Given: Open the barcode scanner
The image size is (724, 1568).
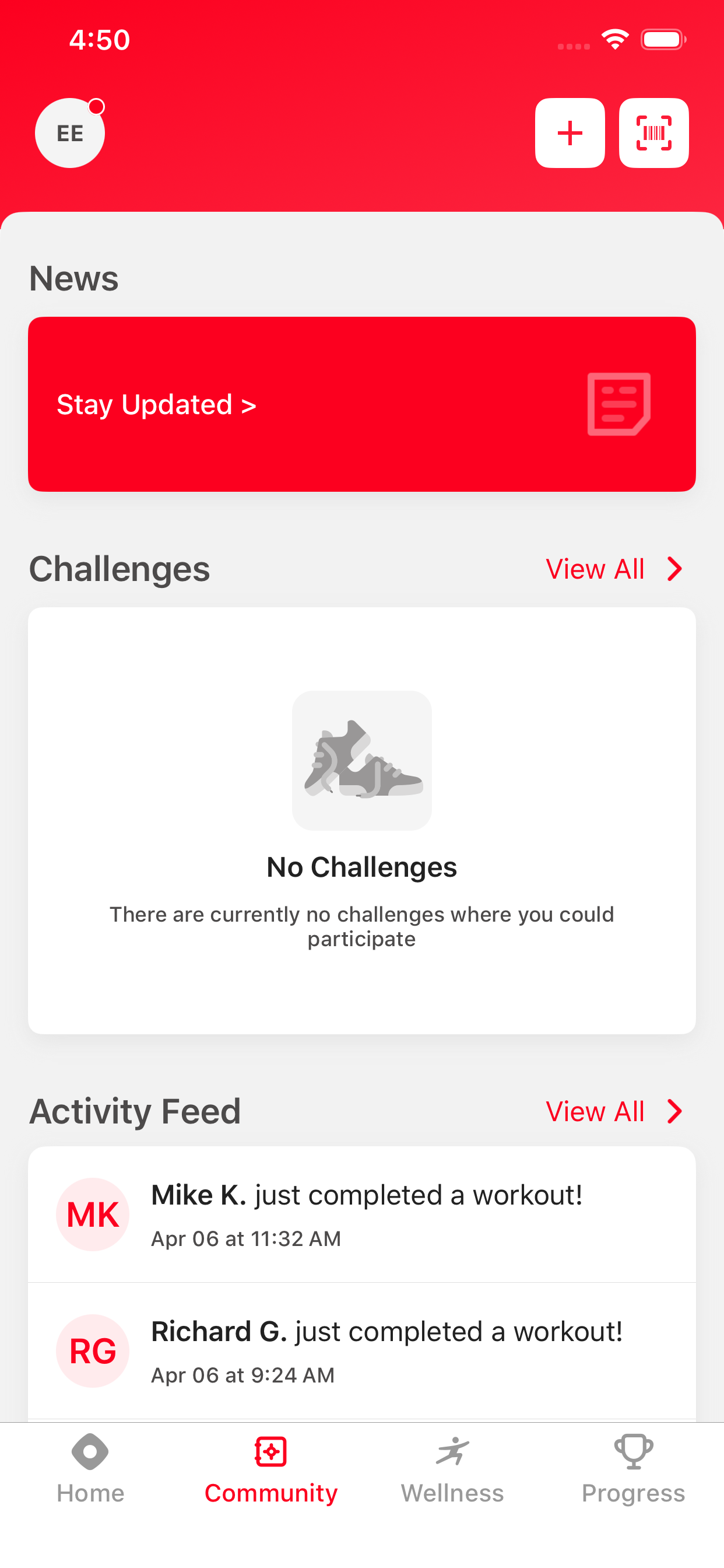Looking at the screenshot, I should [653, 132].
